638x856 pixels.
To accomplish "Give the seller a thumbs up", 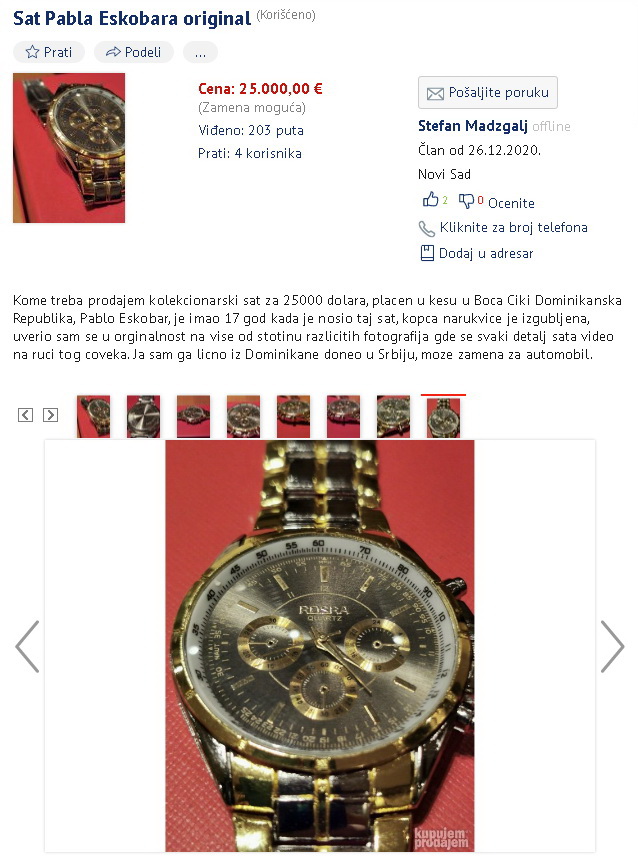I will 431,200.
